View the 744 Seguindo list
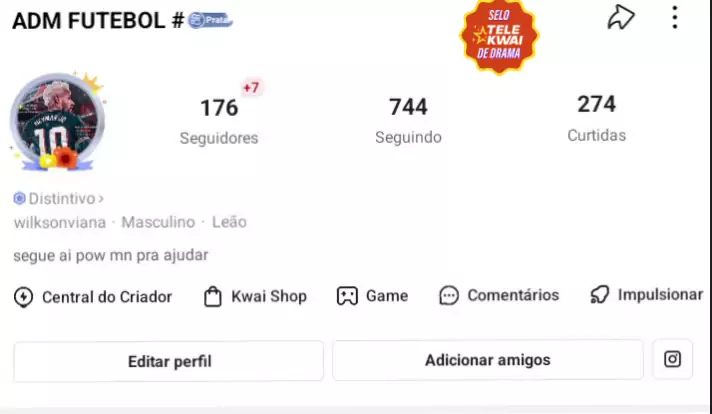 408,120
